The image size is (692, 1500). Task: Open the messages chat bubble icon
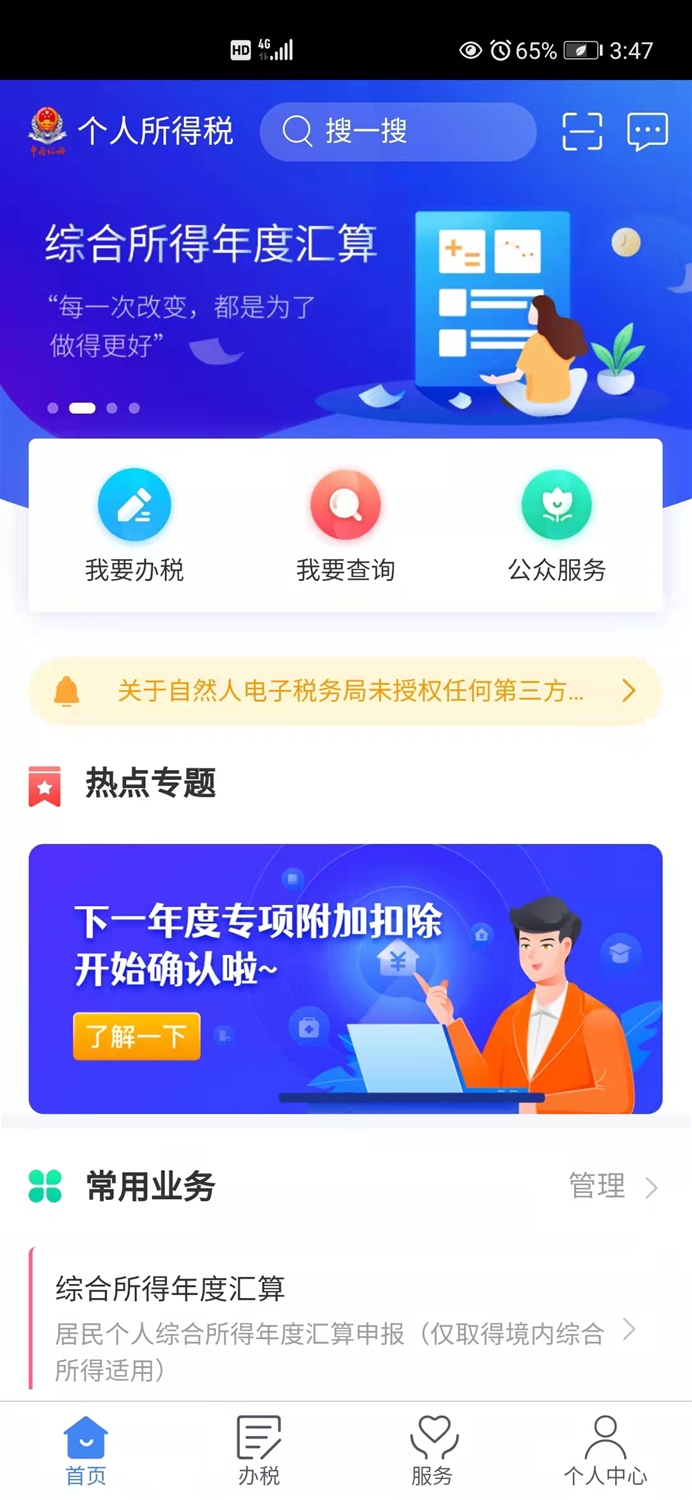coord(647,131)
